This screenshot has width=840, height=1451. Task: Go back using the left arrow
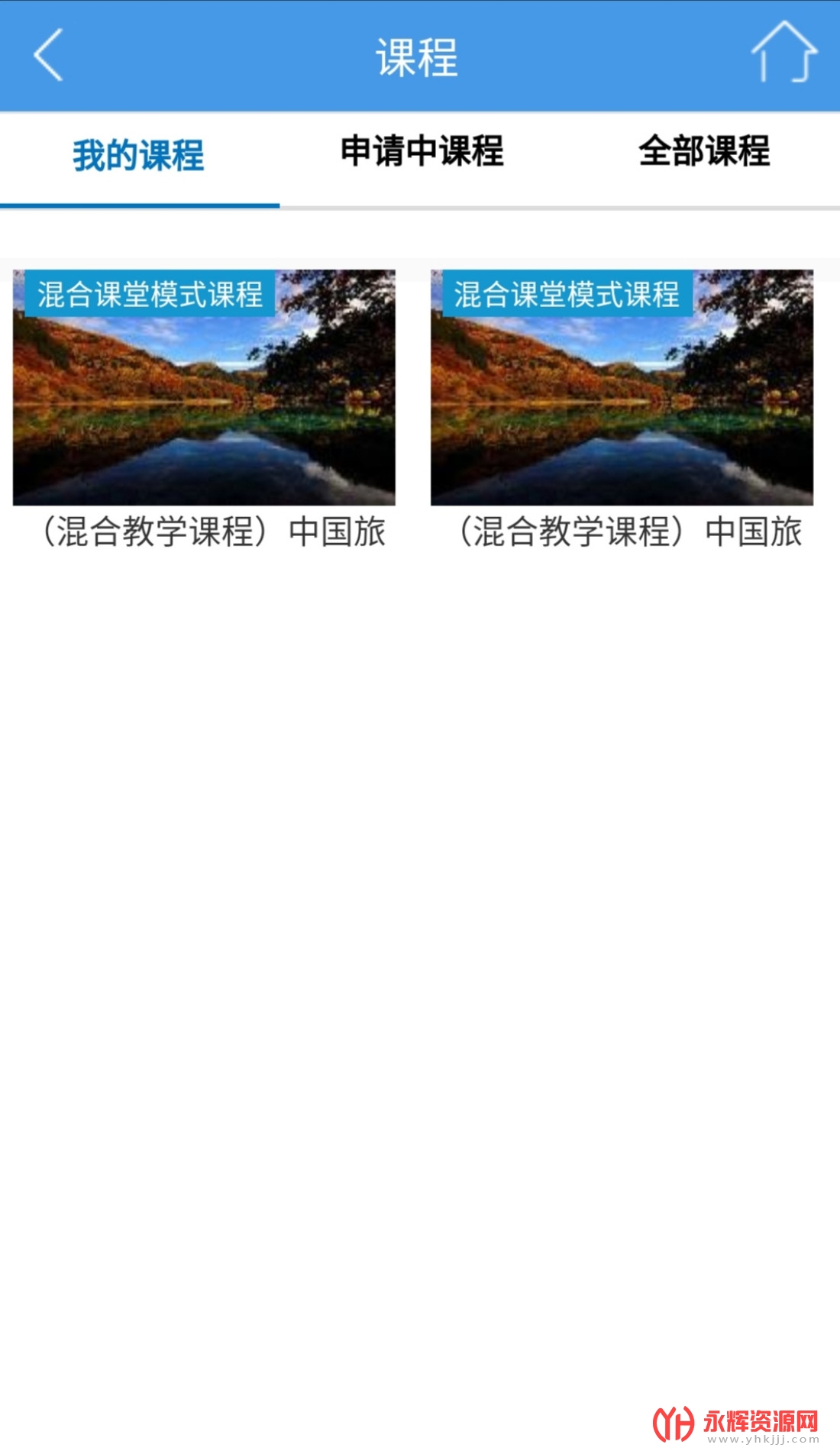point(48,55)
